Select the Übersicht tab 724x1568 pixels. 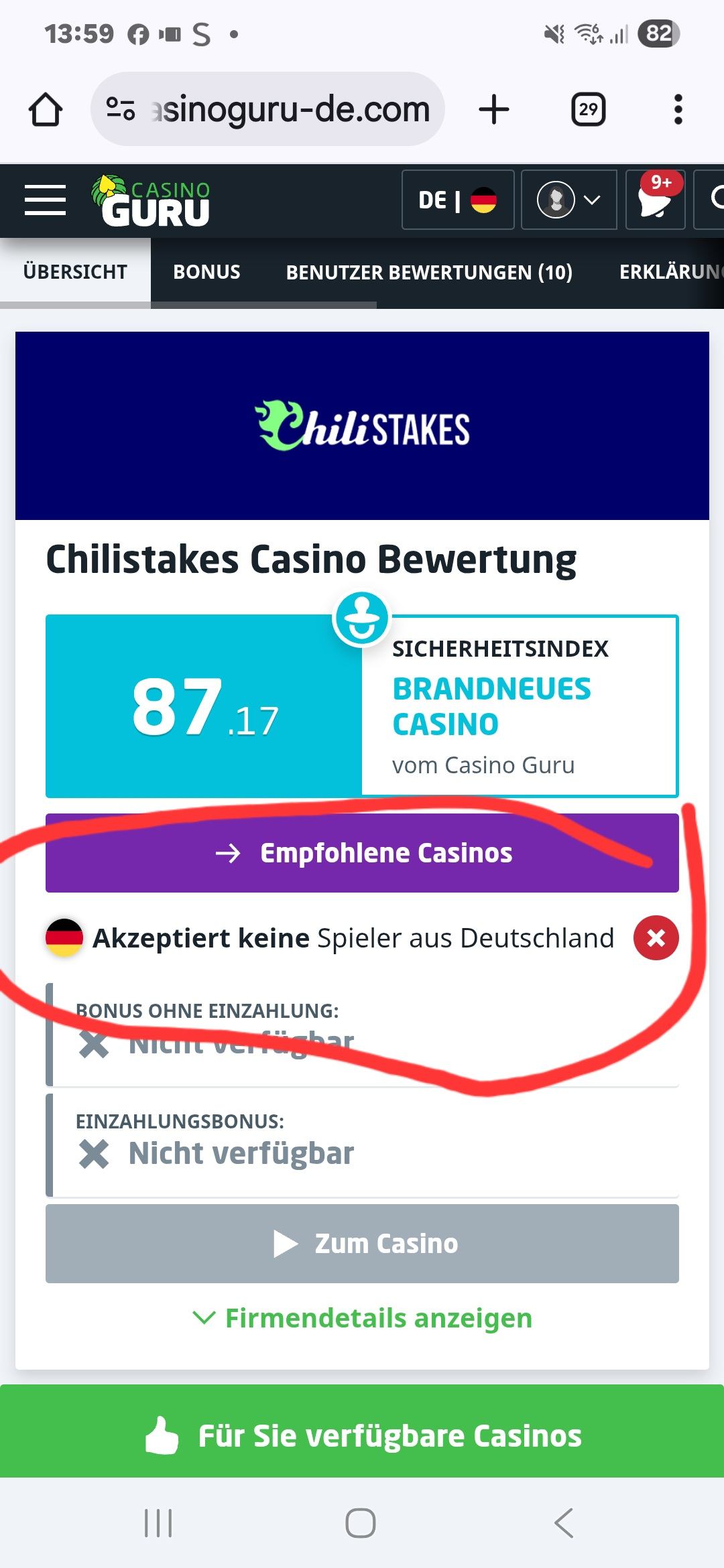(75, 272)
